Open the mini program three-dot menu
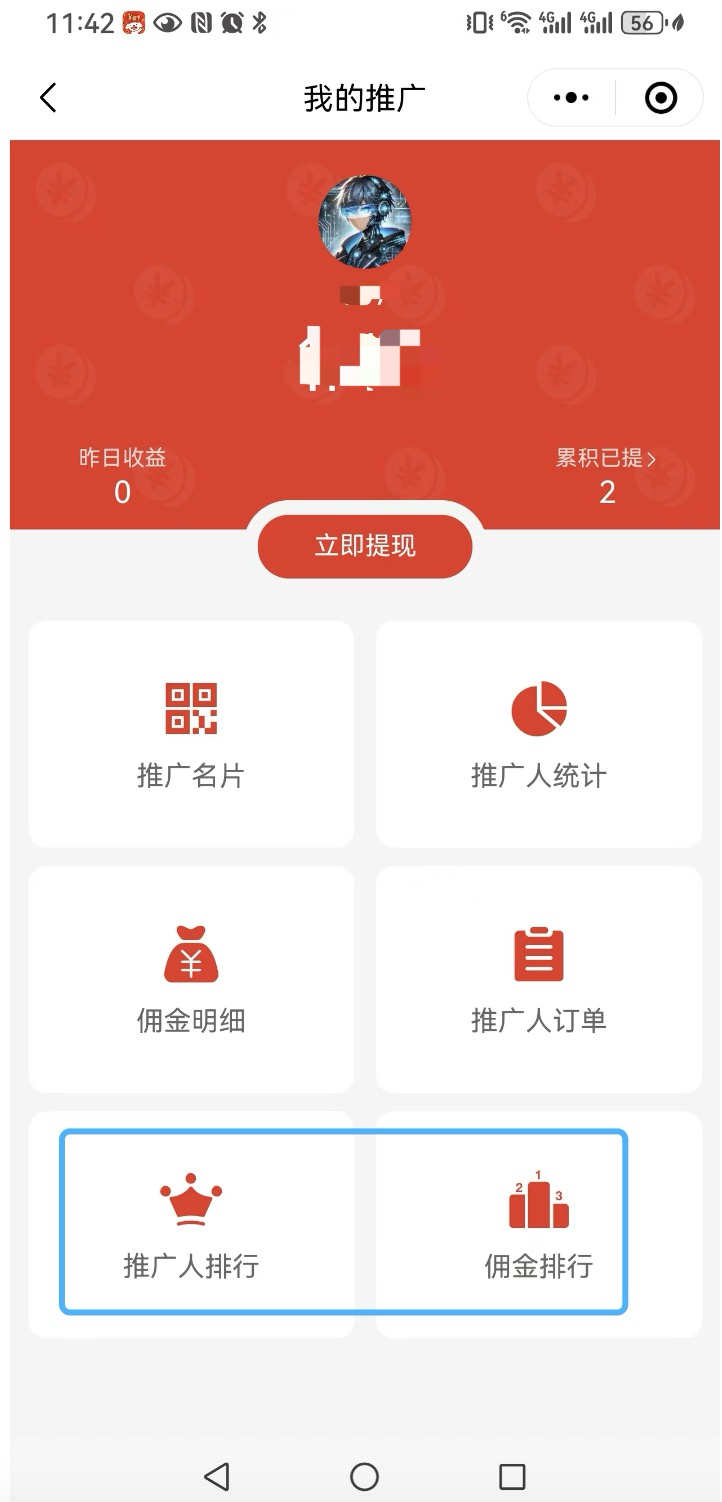Image resolution: width=722 pixels, height=1502 pixels. [x=571, y=98]
